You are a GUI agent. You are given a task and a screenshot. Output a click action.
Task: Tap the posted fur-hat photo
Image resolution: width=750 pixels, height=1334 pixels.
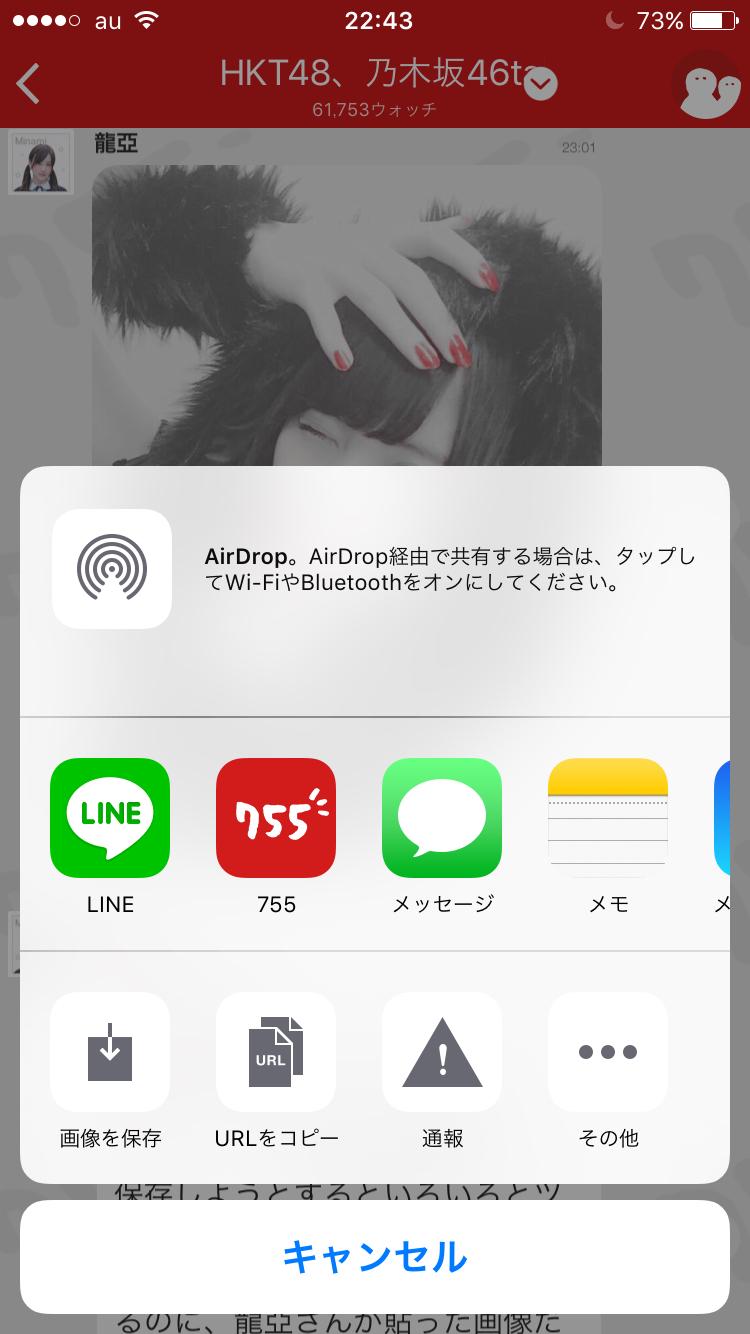347,300
